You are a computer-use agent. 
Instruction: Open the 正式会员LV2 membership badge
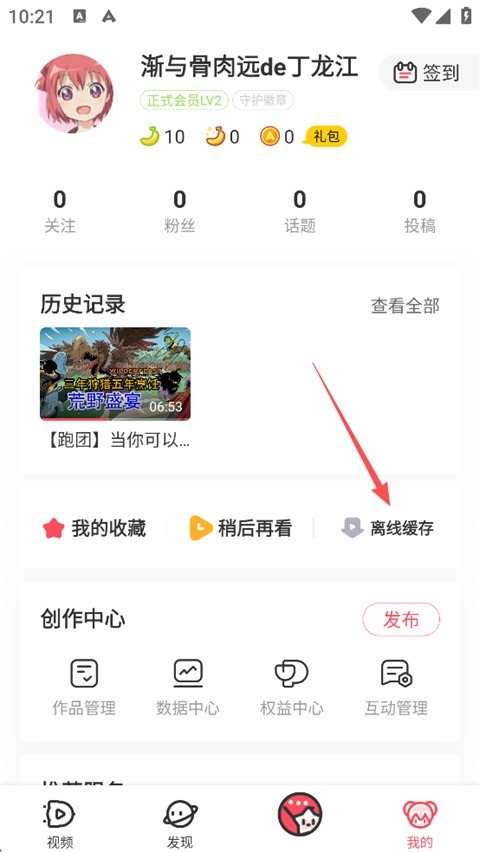coord(184,101)
